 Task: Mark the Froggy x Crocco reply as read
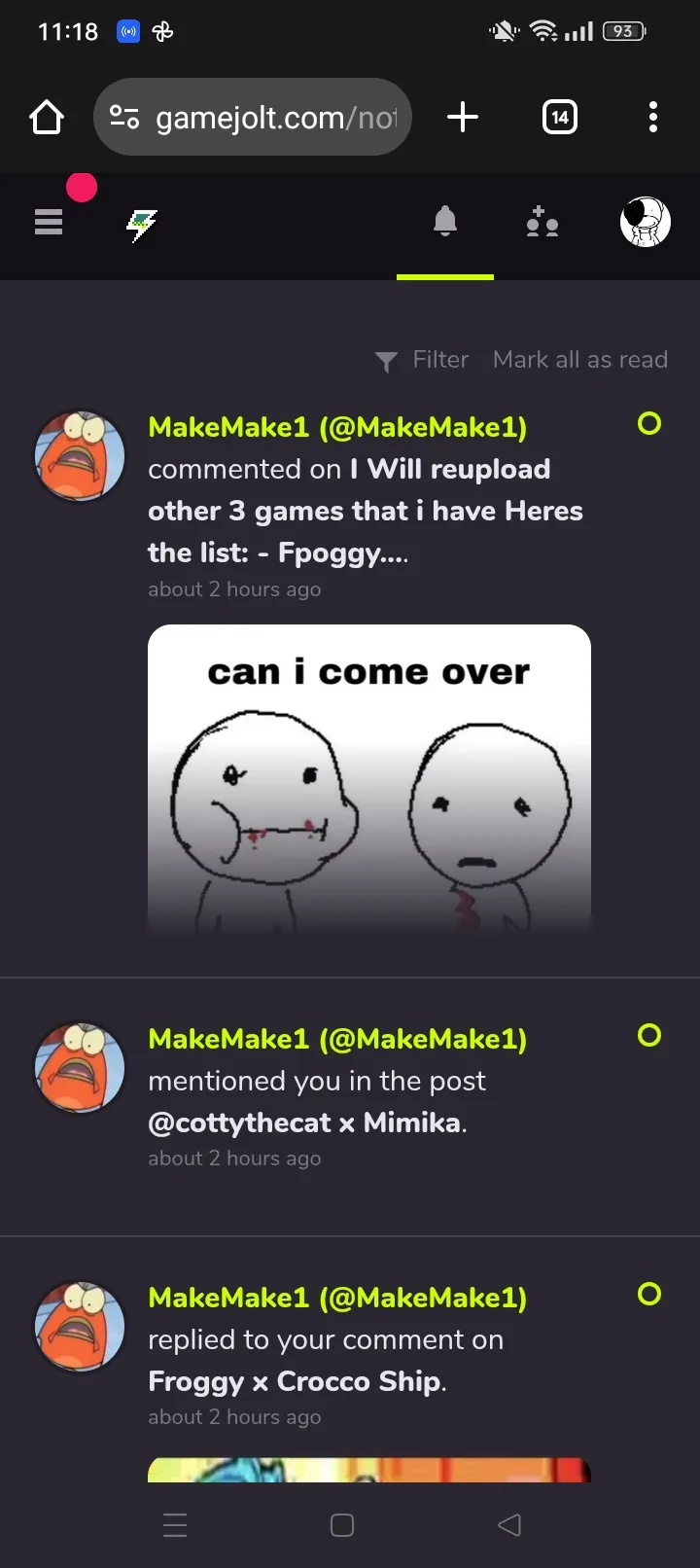tap(649, 1295)
